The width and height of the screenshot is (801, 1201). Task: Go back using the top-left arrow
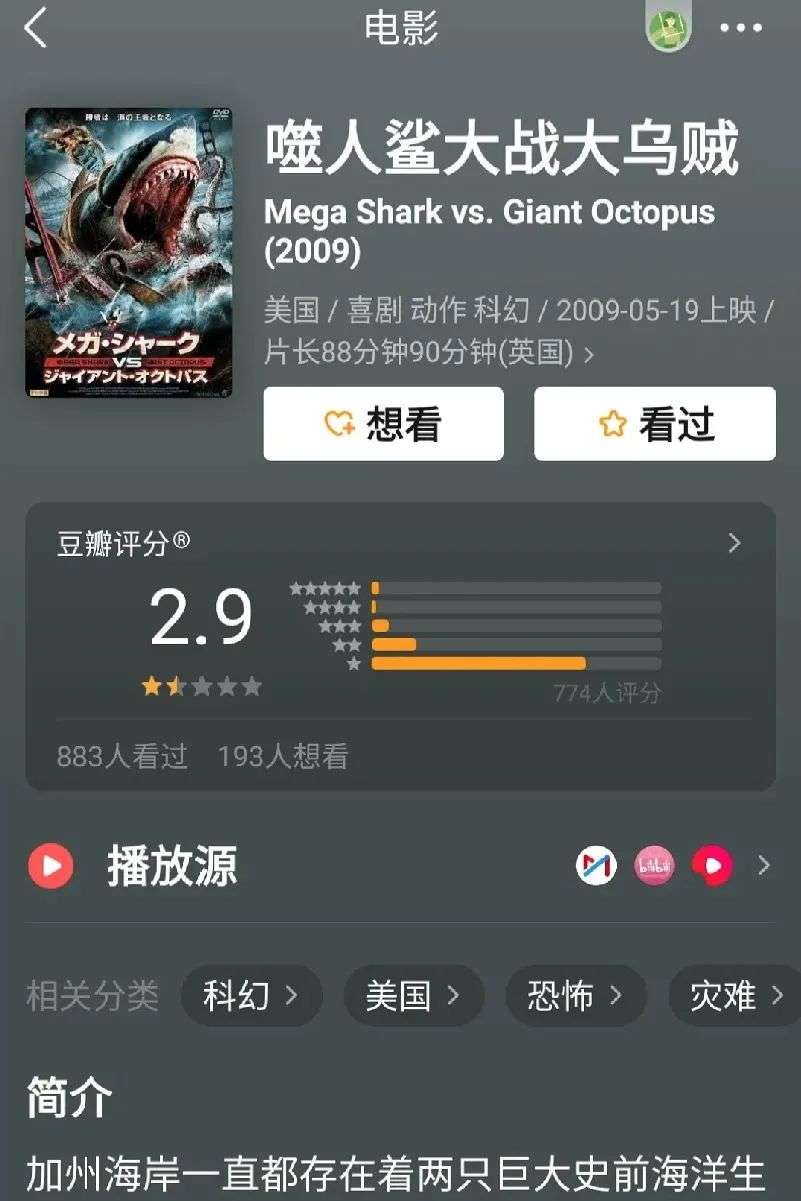coord(36,28)
